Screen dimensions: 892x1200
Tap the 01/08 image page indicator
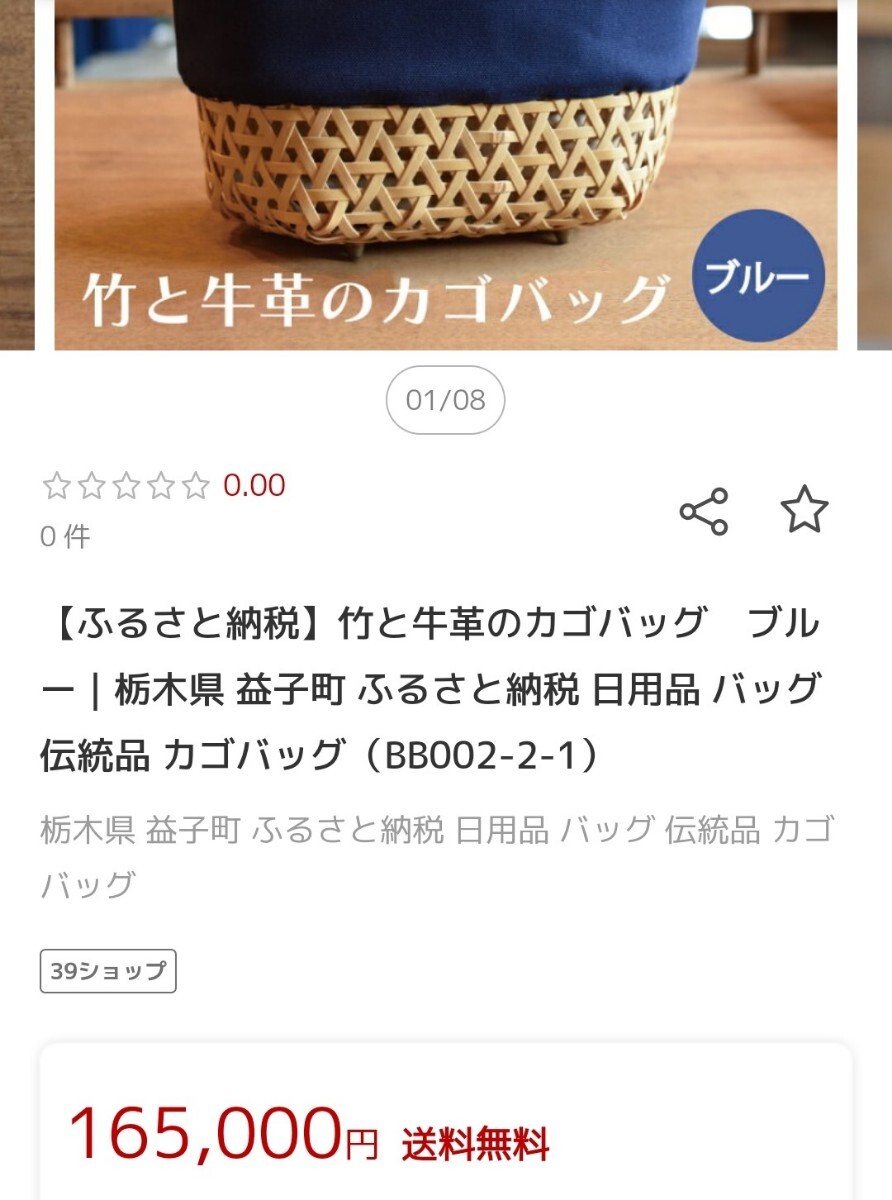click(445, 401)
